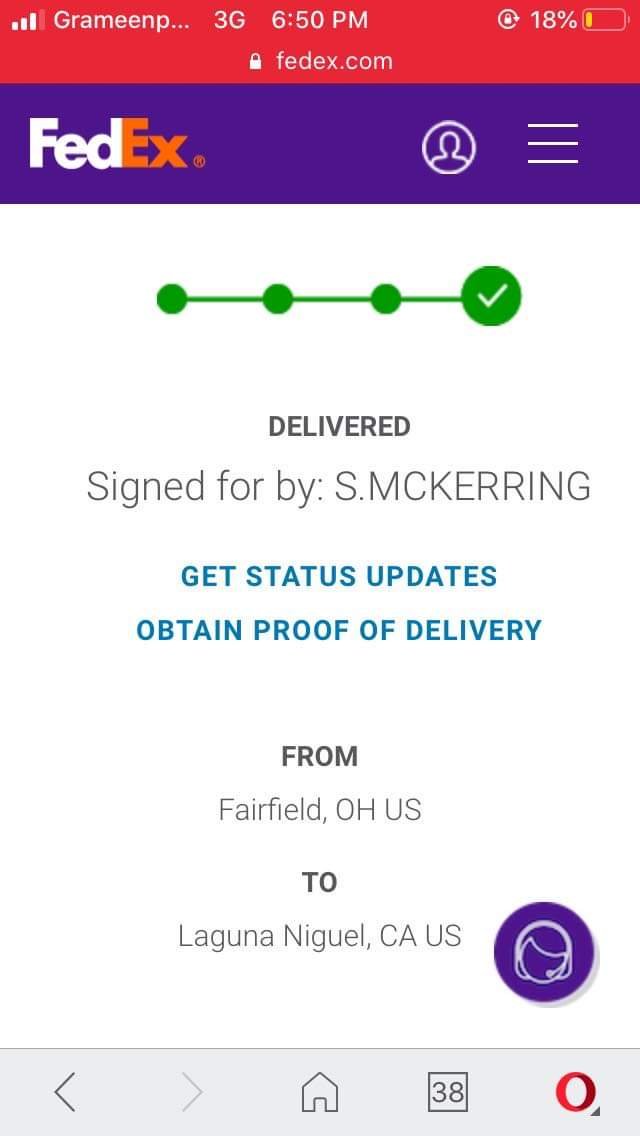
Task: Tap the fedex.com address bar
Action: (x=320, y=61)
